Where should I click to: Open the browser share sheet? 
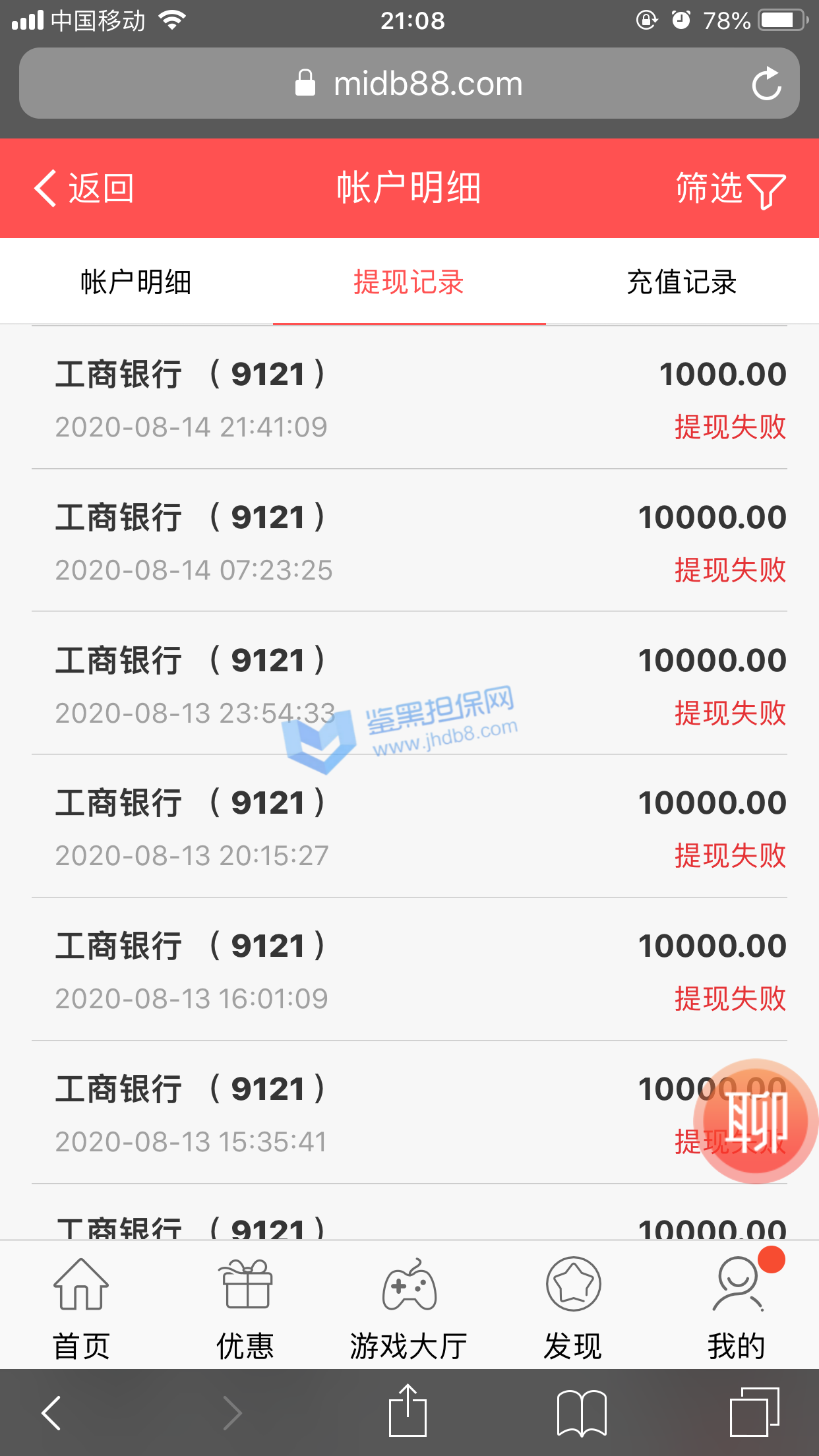408,1412
